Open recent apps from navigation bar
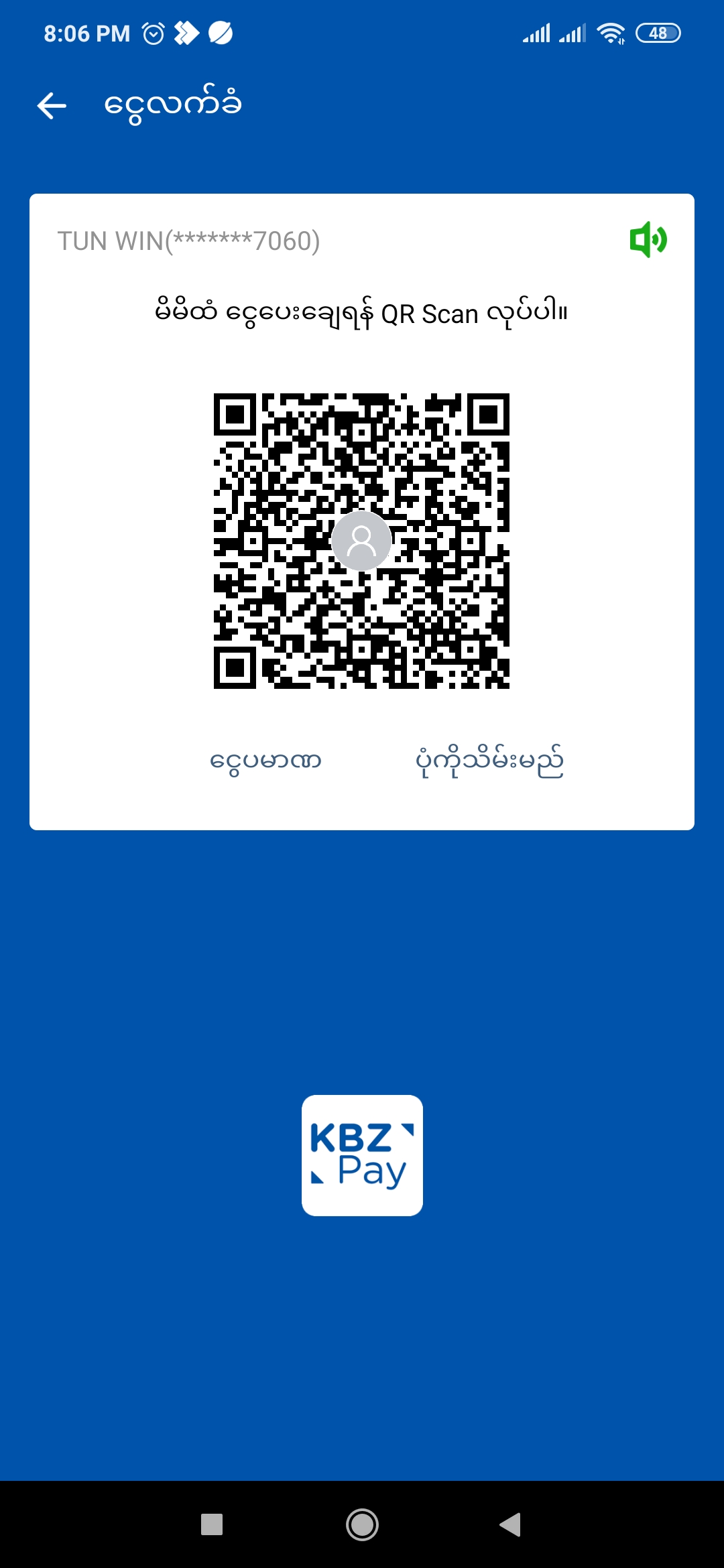The width and height of the screenshot is (724, 1568). (x=212, y=1524)
